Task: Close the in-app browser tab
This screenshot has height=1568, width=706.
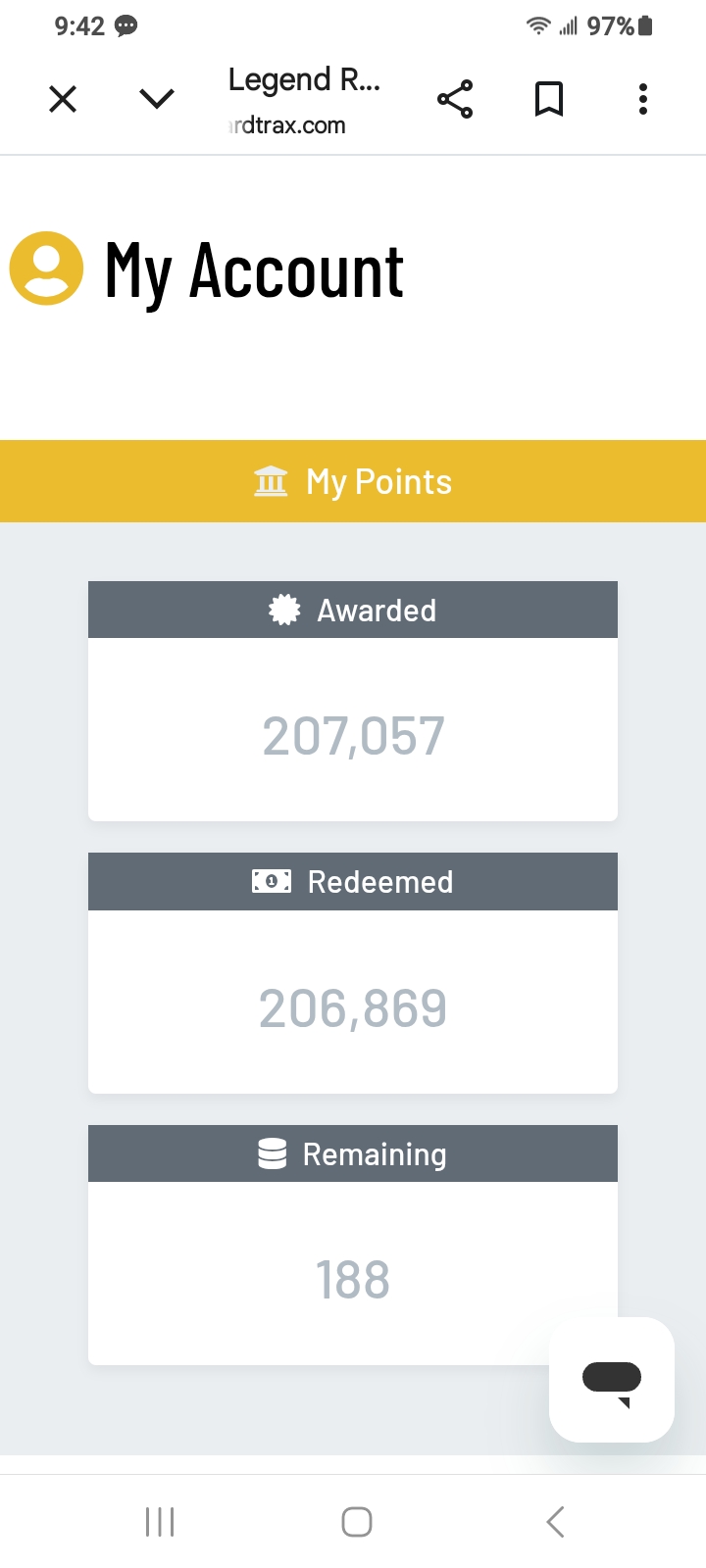Action: point(63,99)
